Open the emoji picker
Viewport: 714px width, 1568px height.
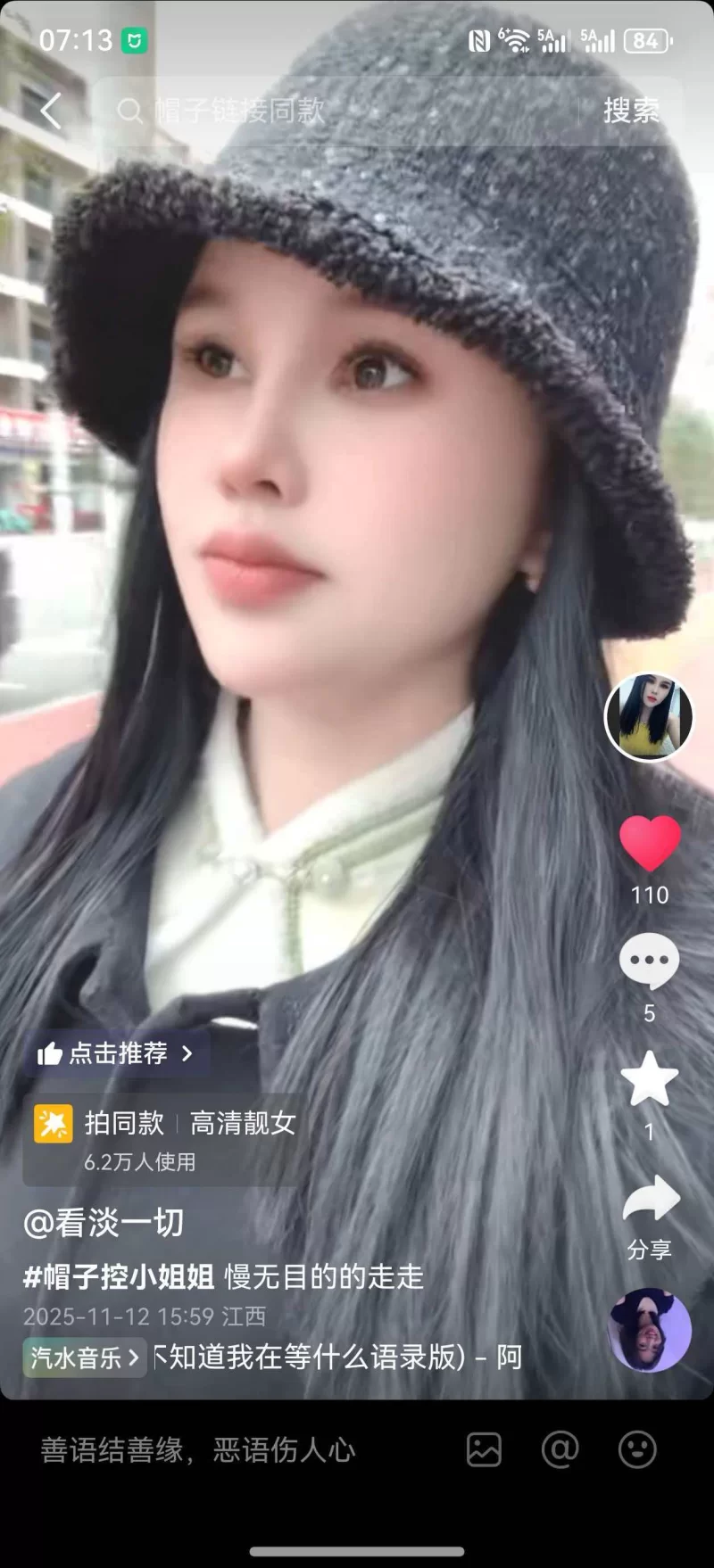(637, 1450)
